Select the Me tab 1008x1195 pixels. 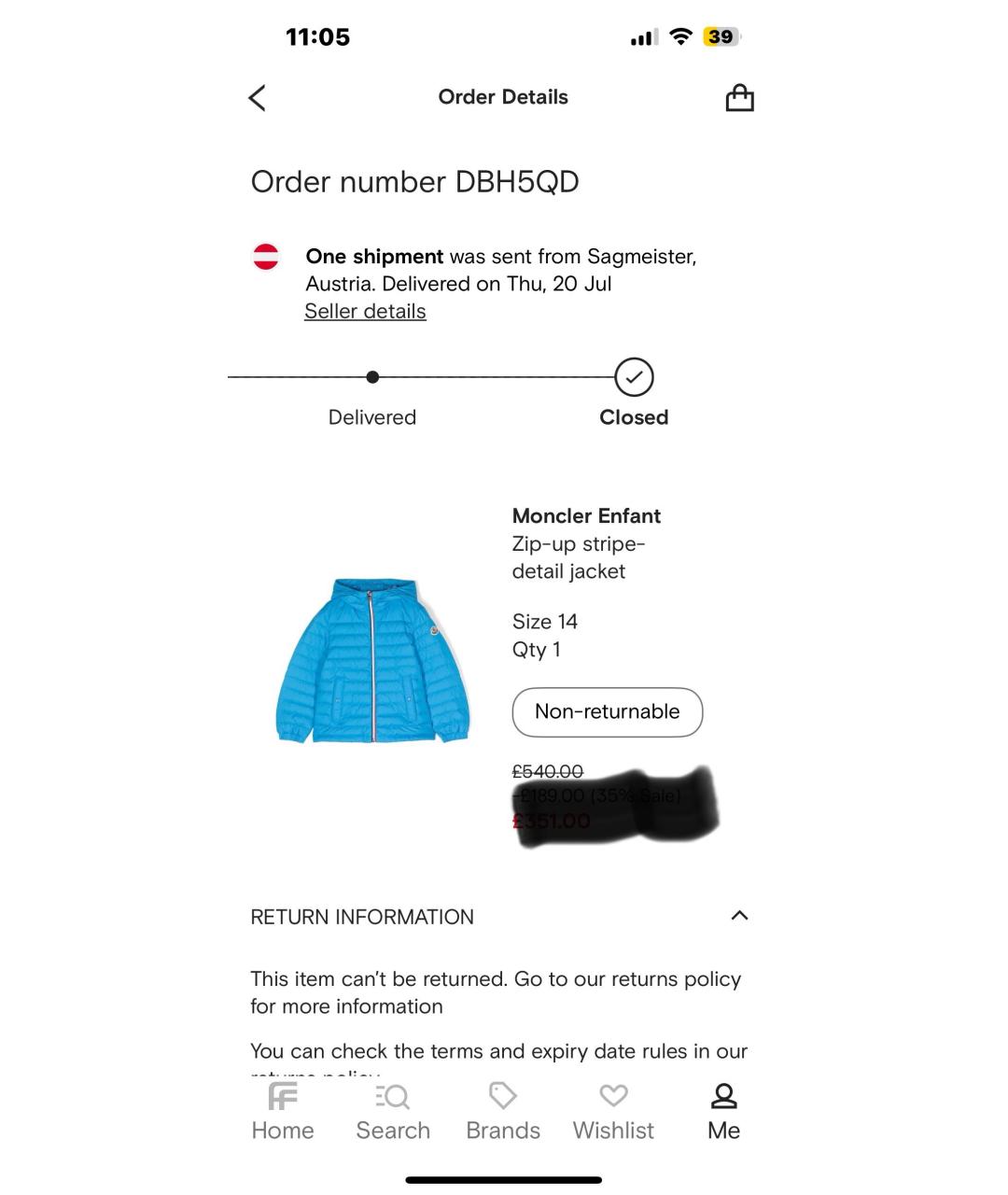click(x=724, y=1112)
